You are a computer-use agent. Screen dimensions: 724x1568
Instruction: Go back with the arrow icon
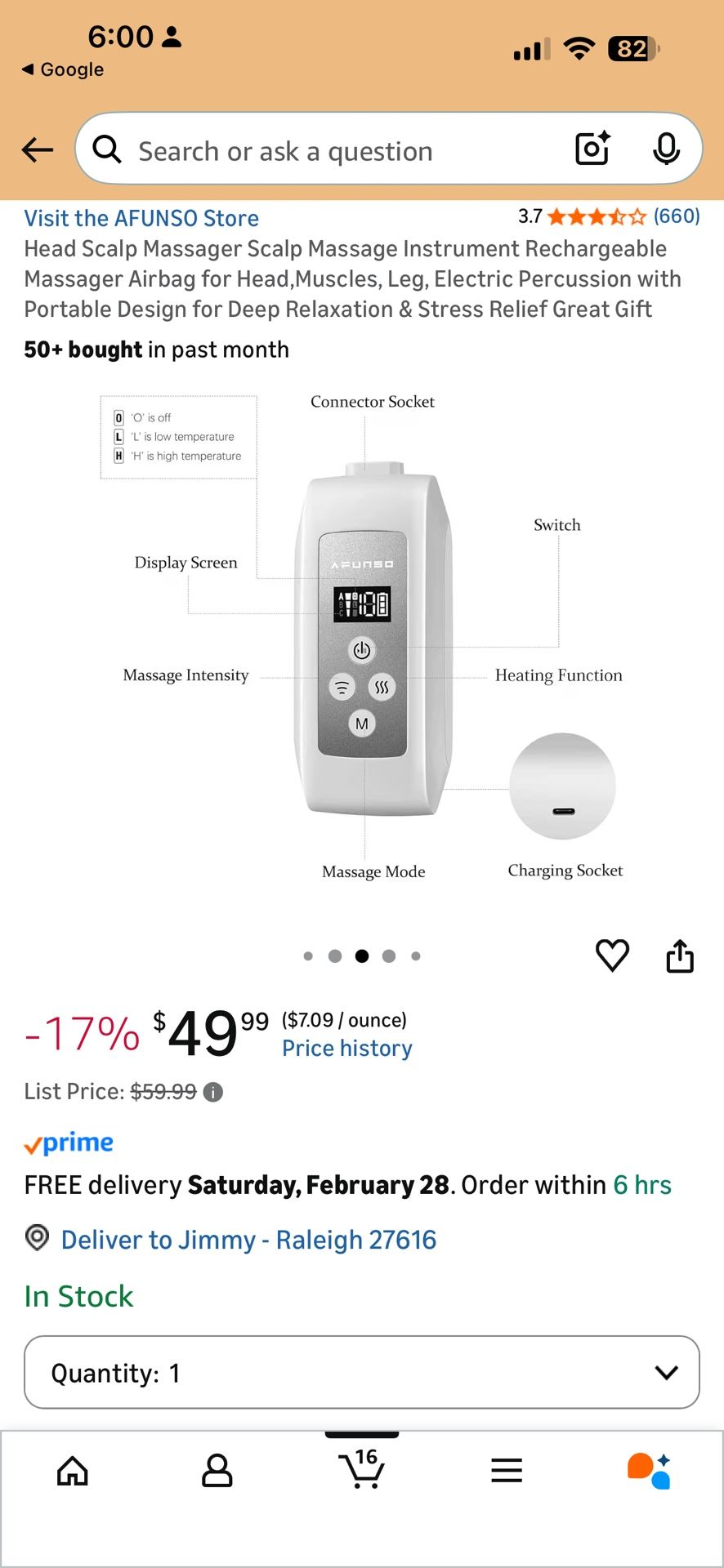point(38,149)
